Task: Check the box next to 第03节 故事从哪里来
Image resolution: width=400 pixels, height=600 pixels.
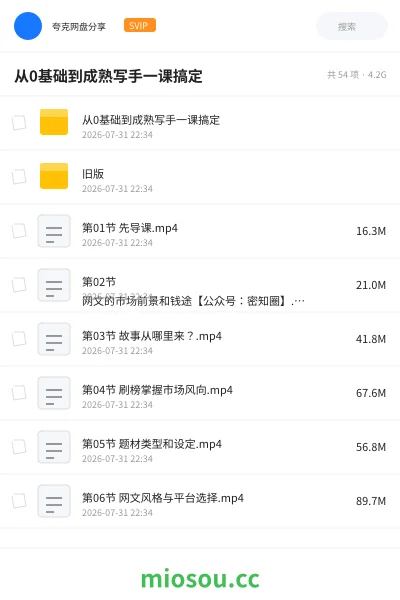Action: pos(19,339)
